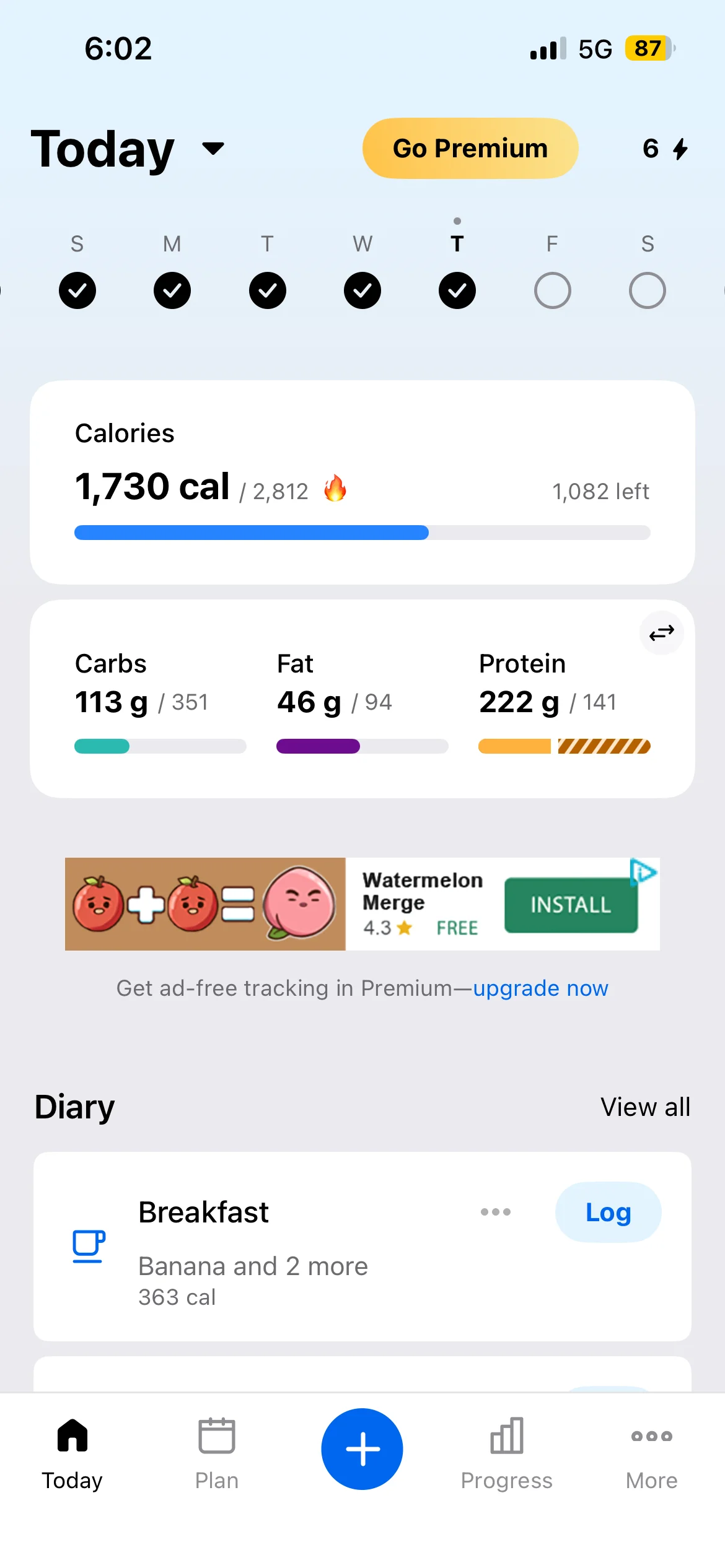Viewport: 725px width, 1568px height.
Task: Open Breakfast options menu
Action: [496, 1212]
